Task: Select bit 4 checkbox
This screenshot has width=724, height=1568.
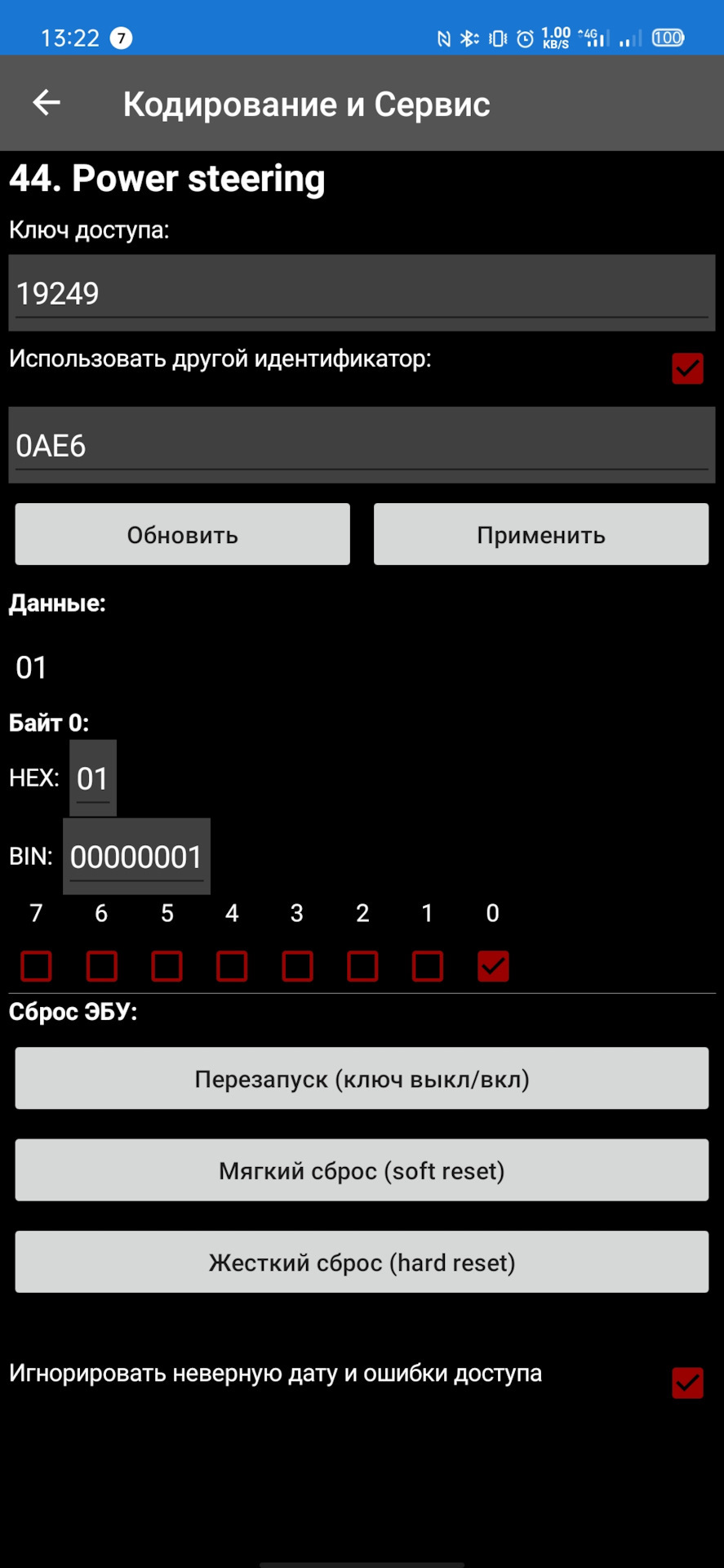Action: [232, 966]
